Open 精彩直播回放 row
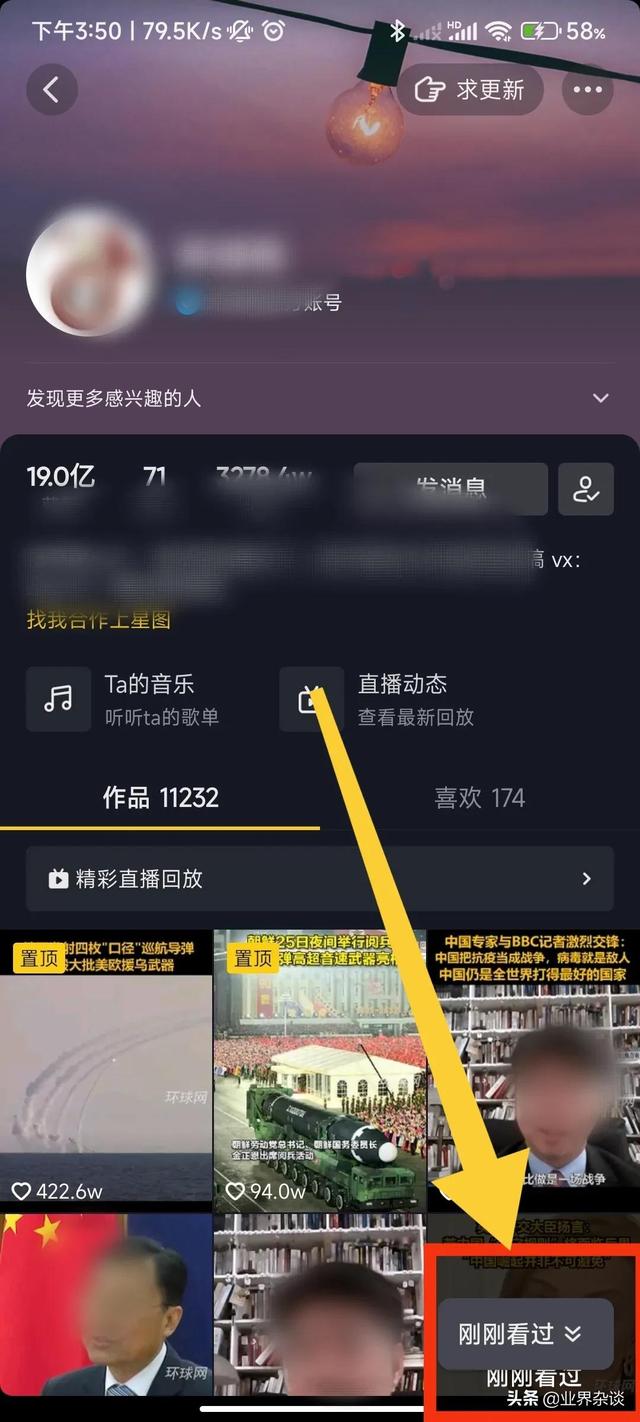 319,879
